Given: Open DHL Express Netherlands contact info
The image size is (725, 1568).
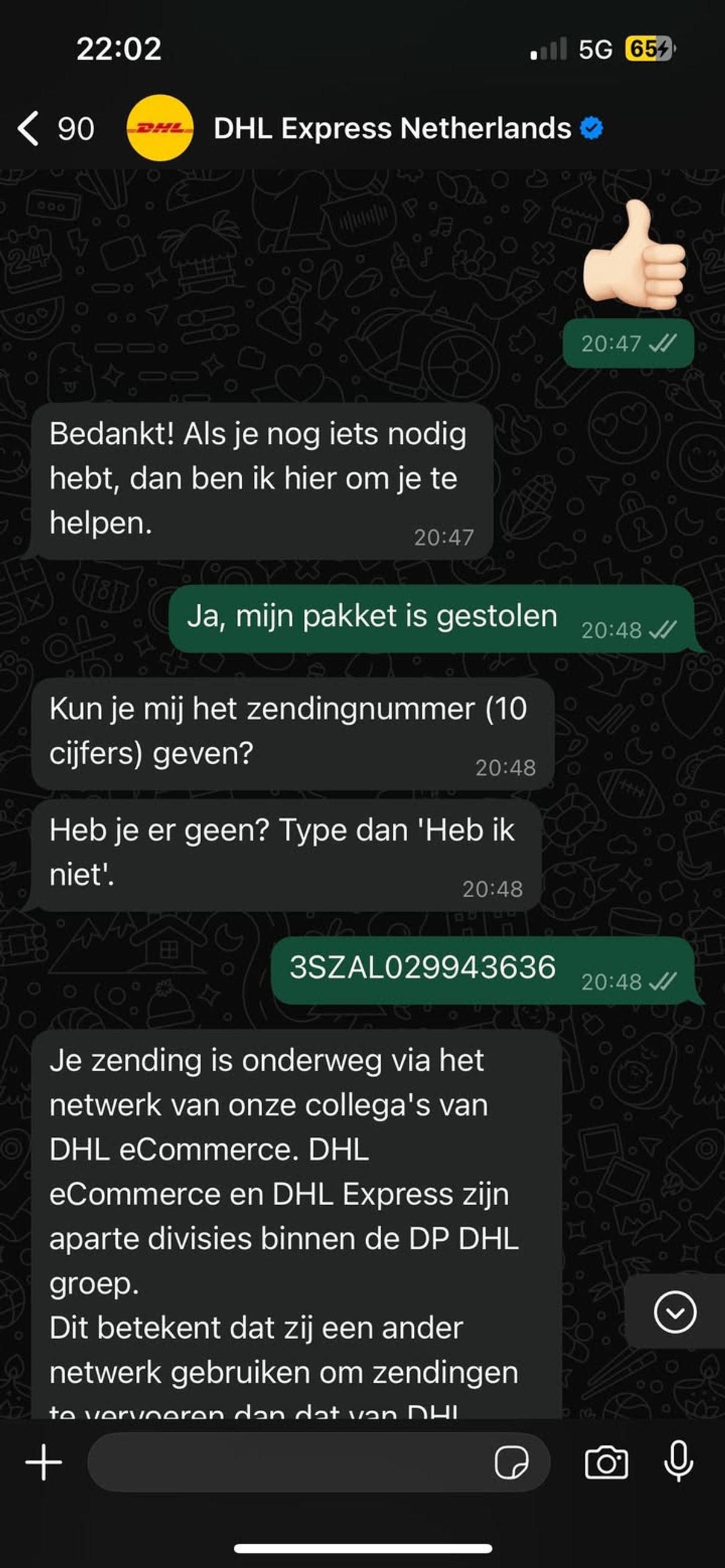Looking at the screenshot, I should 392,129.
